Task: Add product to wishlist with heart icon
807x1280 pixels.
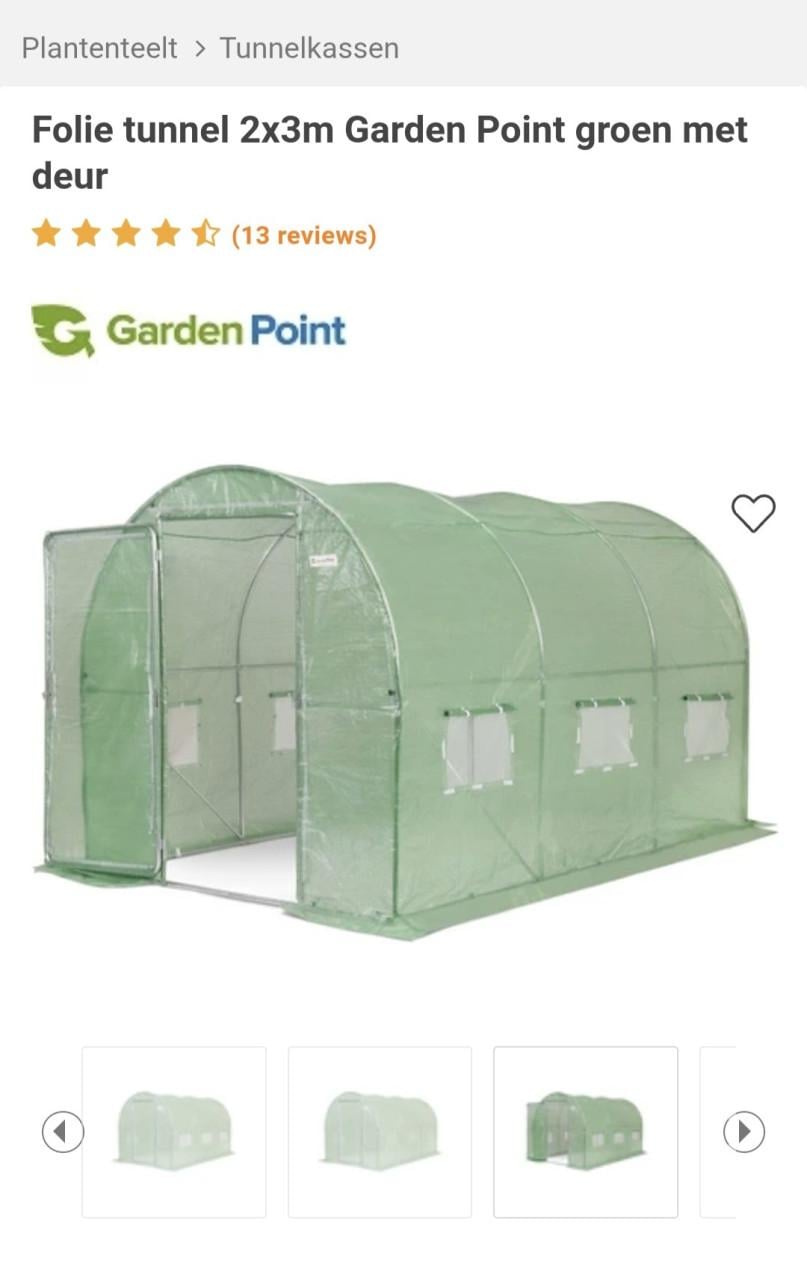Action: [753, 513]
